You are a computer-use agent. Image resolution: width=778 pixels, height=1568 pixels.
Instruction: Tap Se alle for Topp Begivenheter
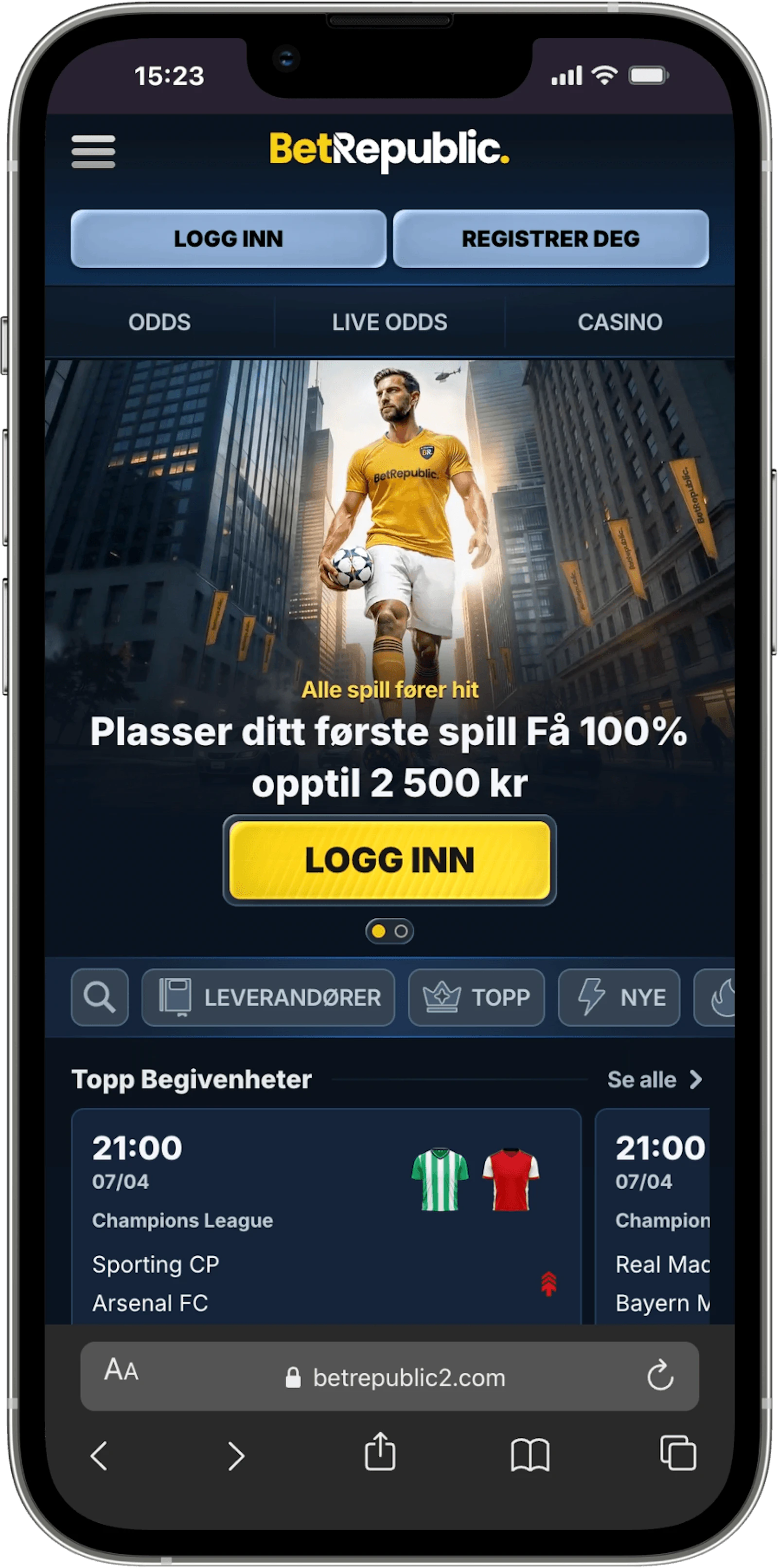coord(654,1080)
